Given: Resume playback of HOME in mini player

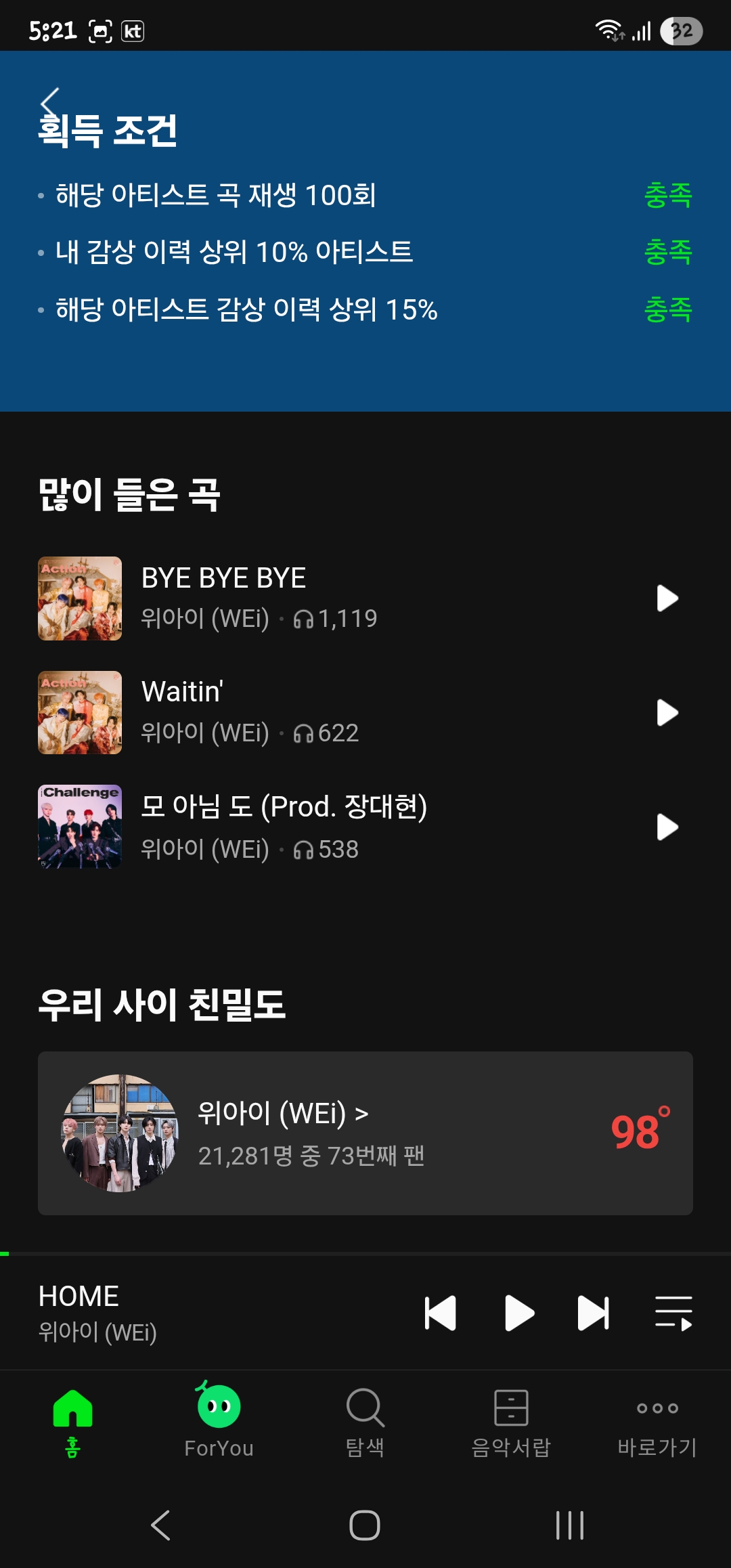Looking at the screenshot, I should click(x=519, y=1313).
